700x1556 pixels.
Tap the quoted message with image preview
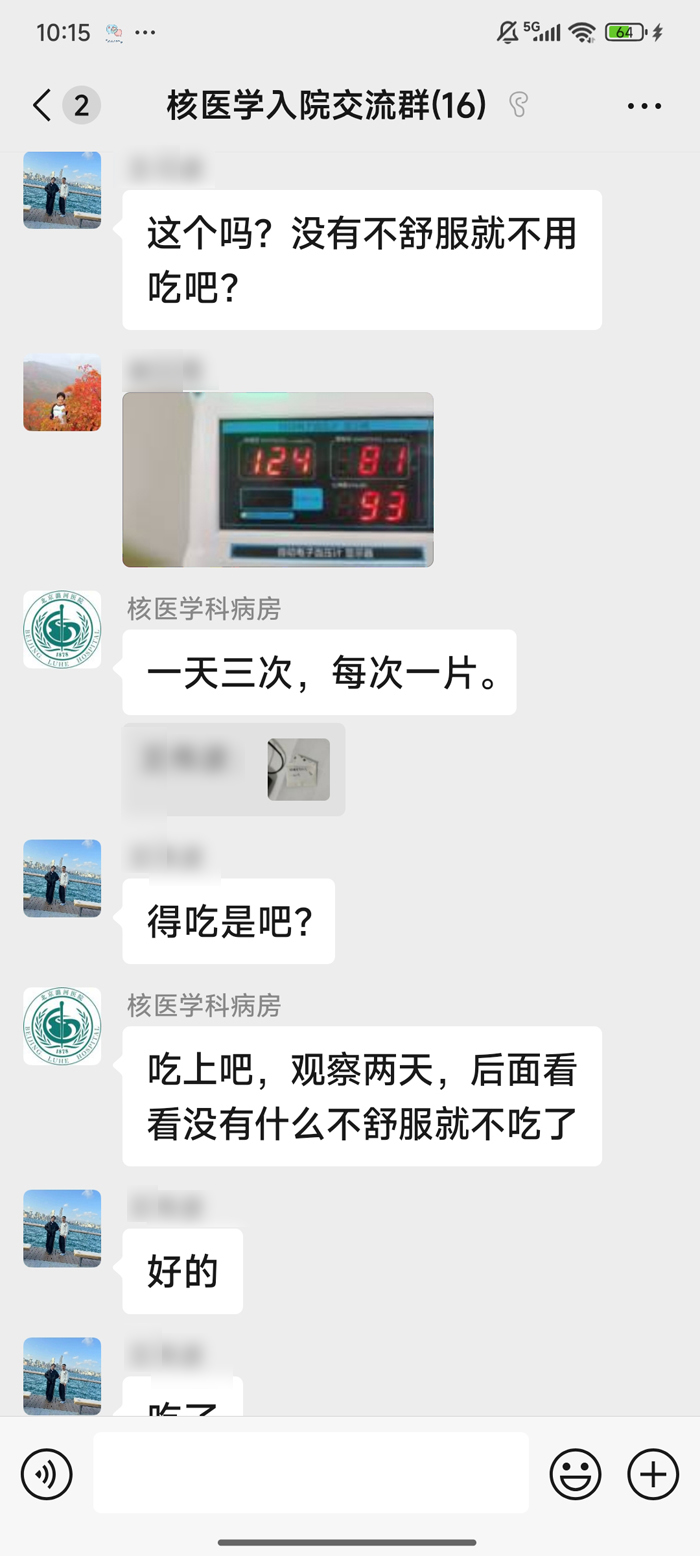coord(234,769)
